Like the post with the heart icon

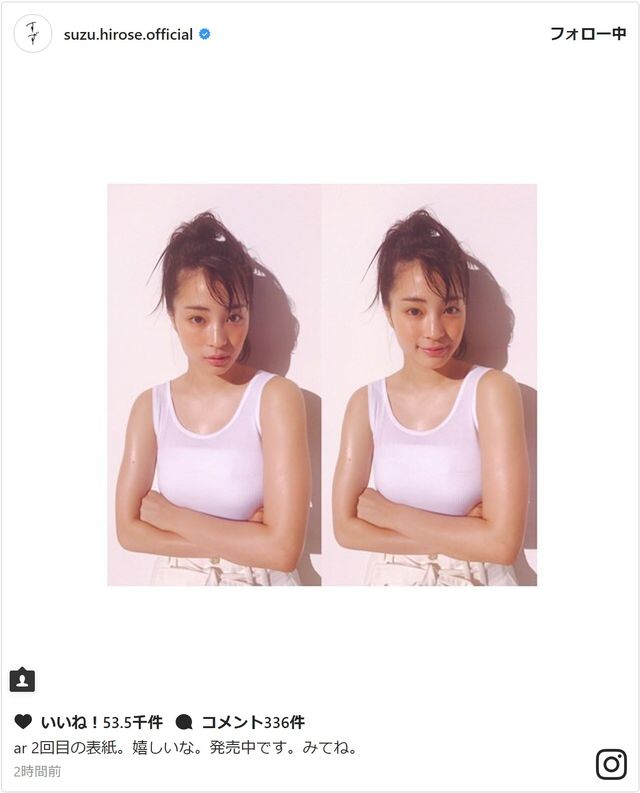23,721
